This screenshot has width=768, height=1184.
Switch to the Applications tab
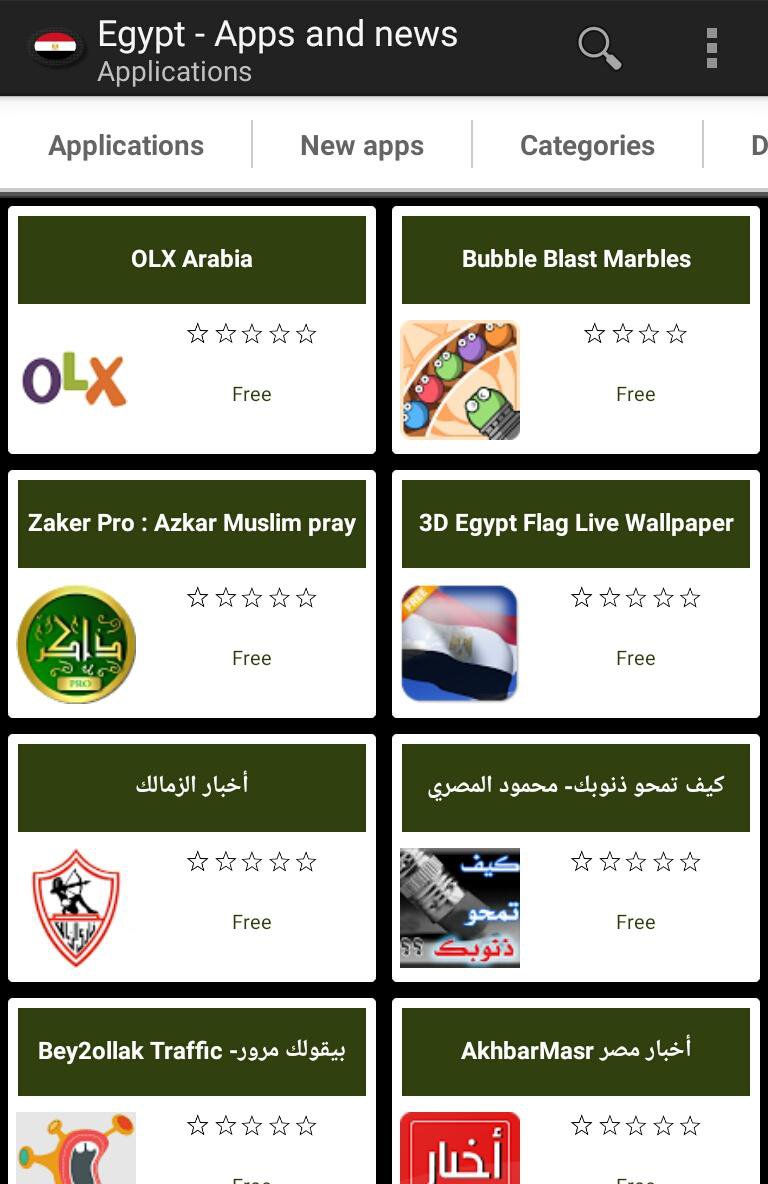(126, 146)
